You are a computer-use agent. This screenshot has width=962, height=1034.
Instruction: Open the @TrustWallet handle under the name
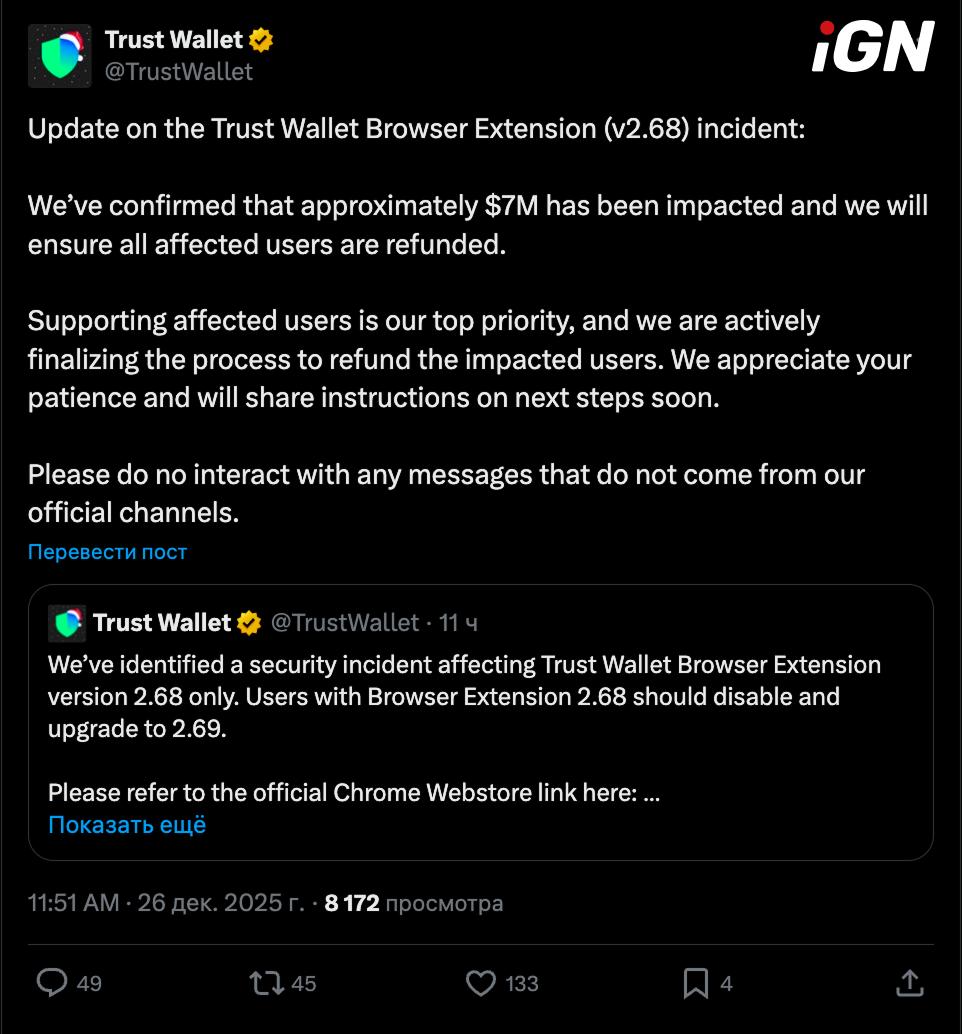[x=178, y=72]
